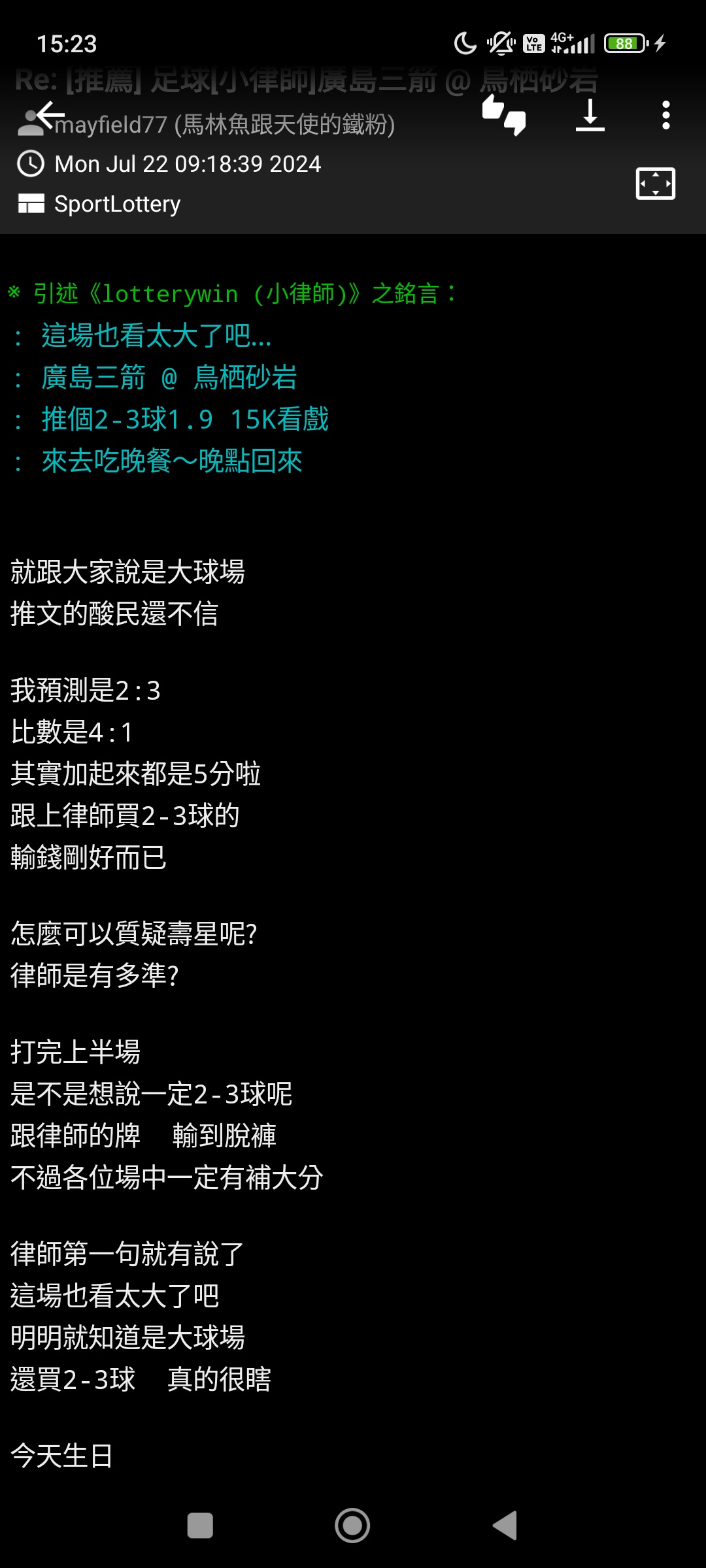This screenshot has width=706, height=1568.
Task: Tap the system back triangle button
Action: pyautogui.click(x=505, y=1526)
